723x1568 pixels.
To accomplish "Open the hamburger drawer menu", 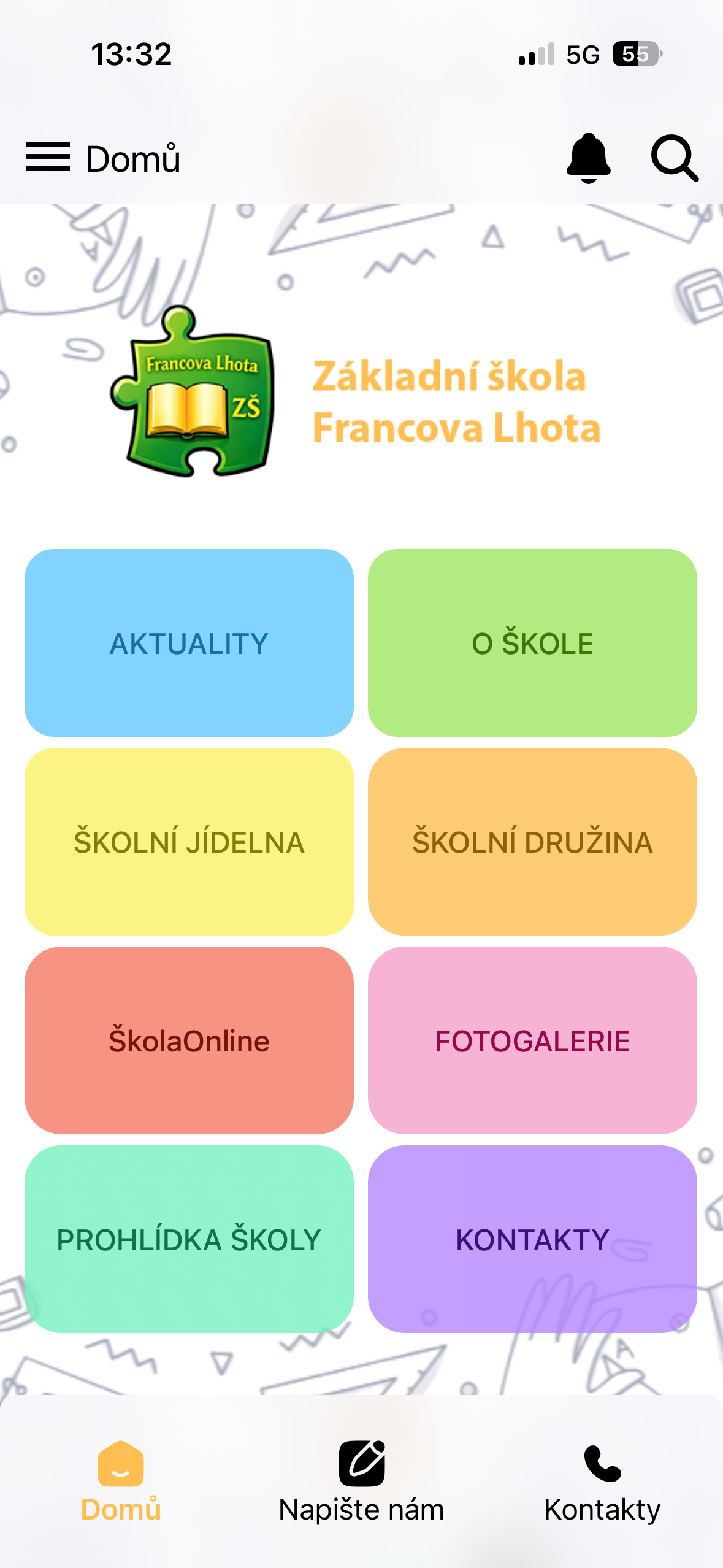I will 48,157.
